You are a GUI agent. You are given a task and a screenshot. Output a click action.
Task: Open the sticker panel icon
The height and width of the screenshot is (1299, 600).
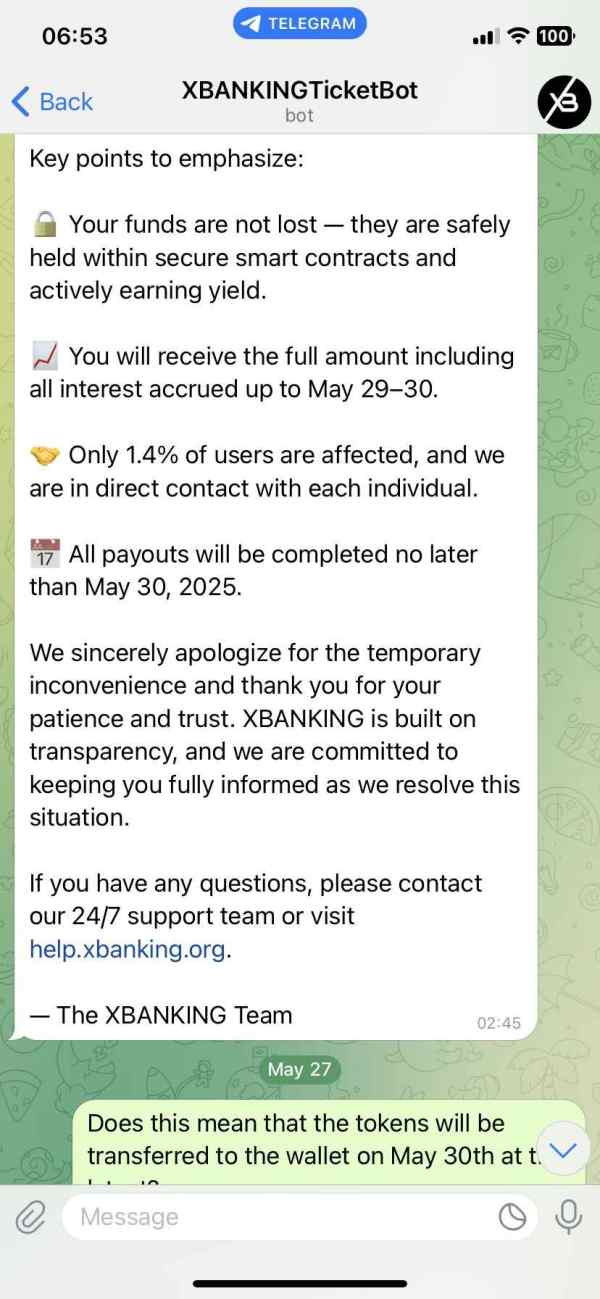click(x=512, y=1217)
